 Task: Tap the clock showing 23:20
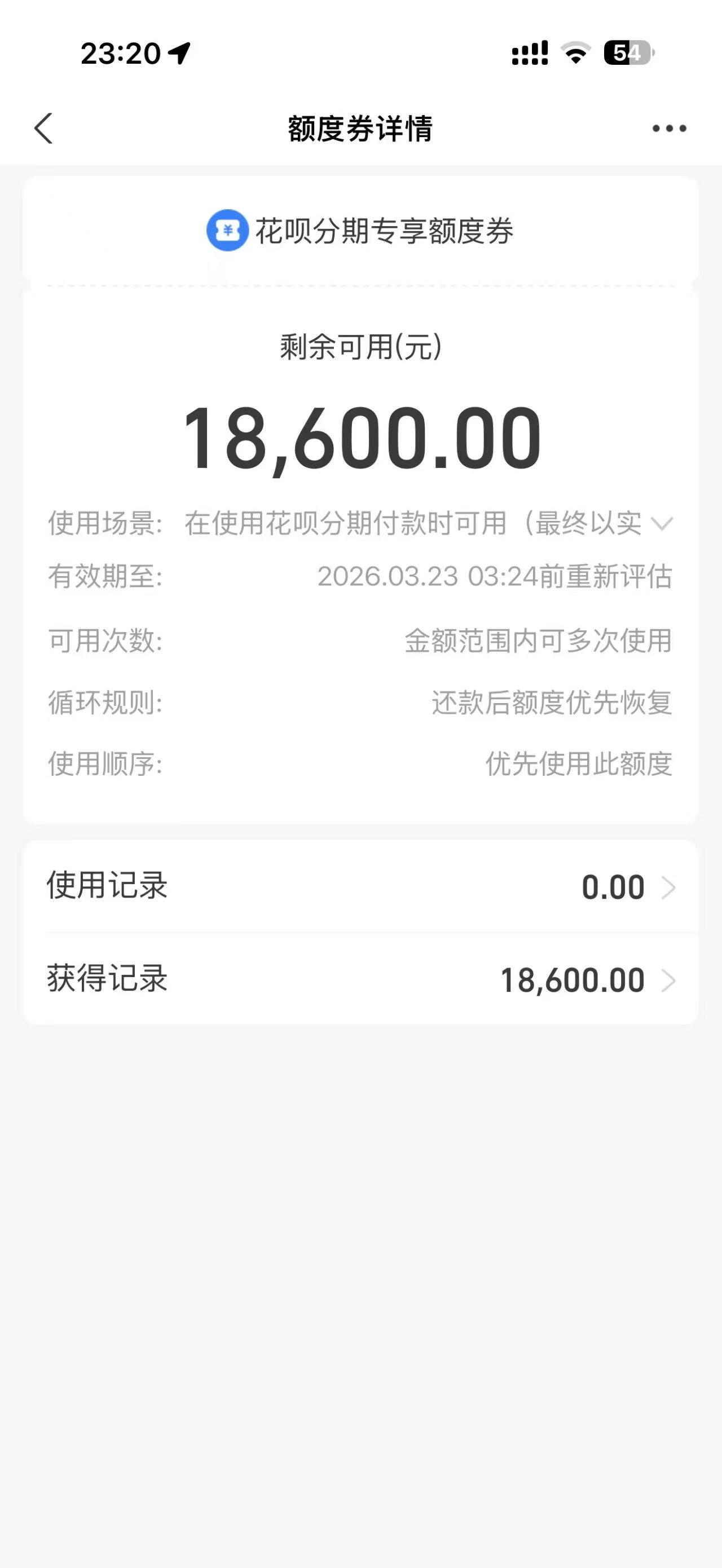point(120,54)
